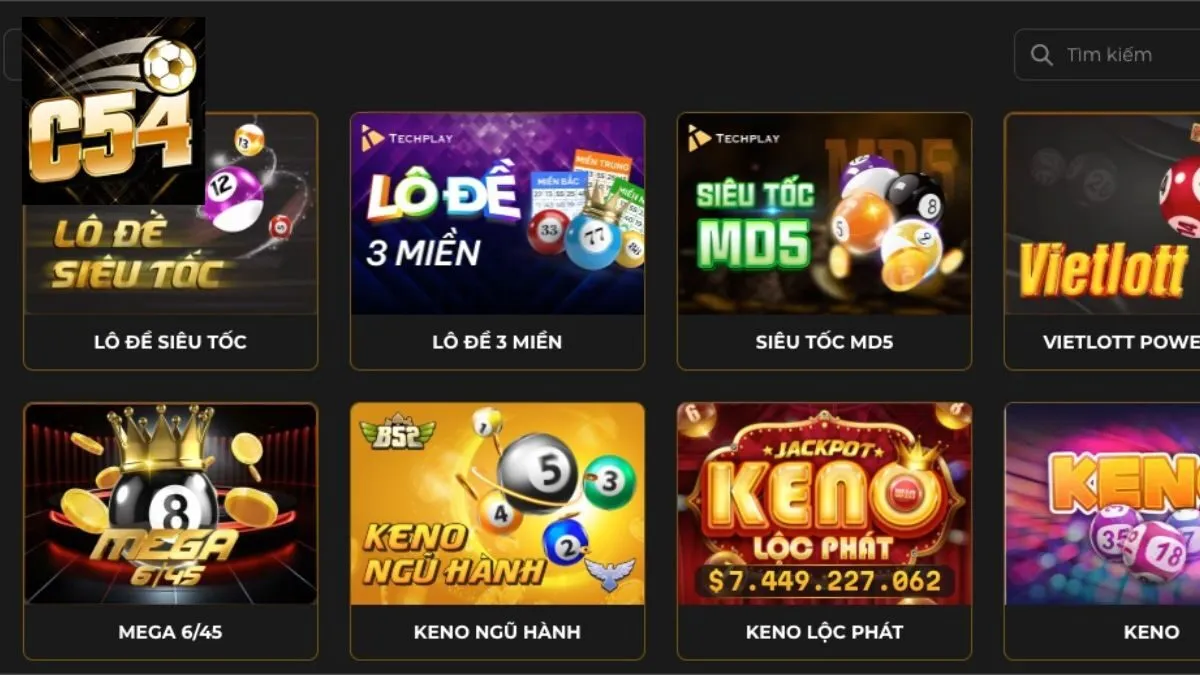Launch the Siêu Tốc MD5 game
The width and height of the screenshot is (1200, 675).
(824, 240)
